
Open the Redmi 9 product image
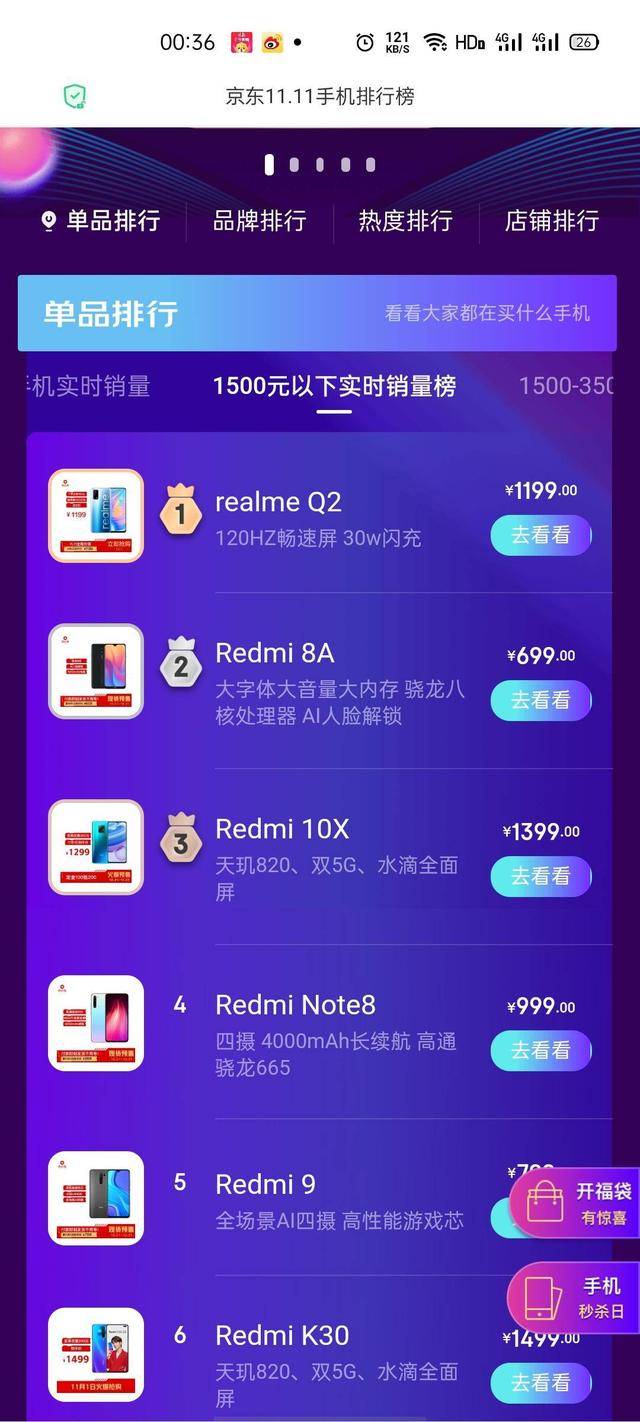click(x=96, y=1198)
